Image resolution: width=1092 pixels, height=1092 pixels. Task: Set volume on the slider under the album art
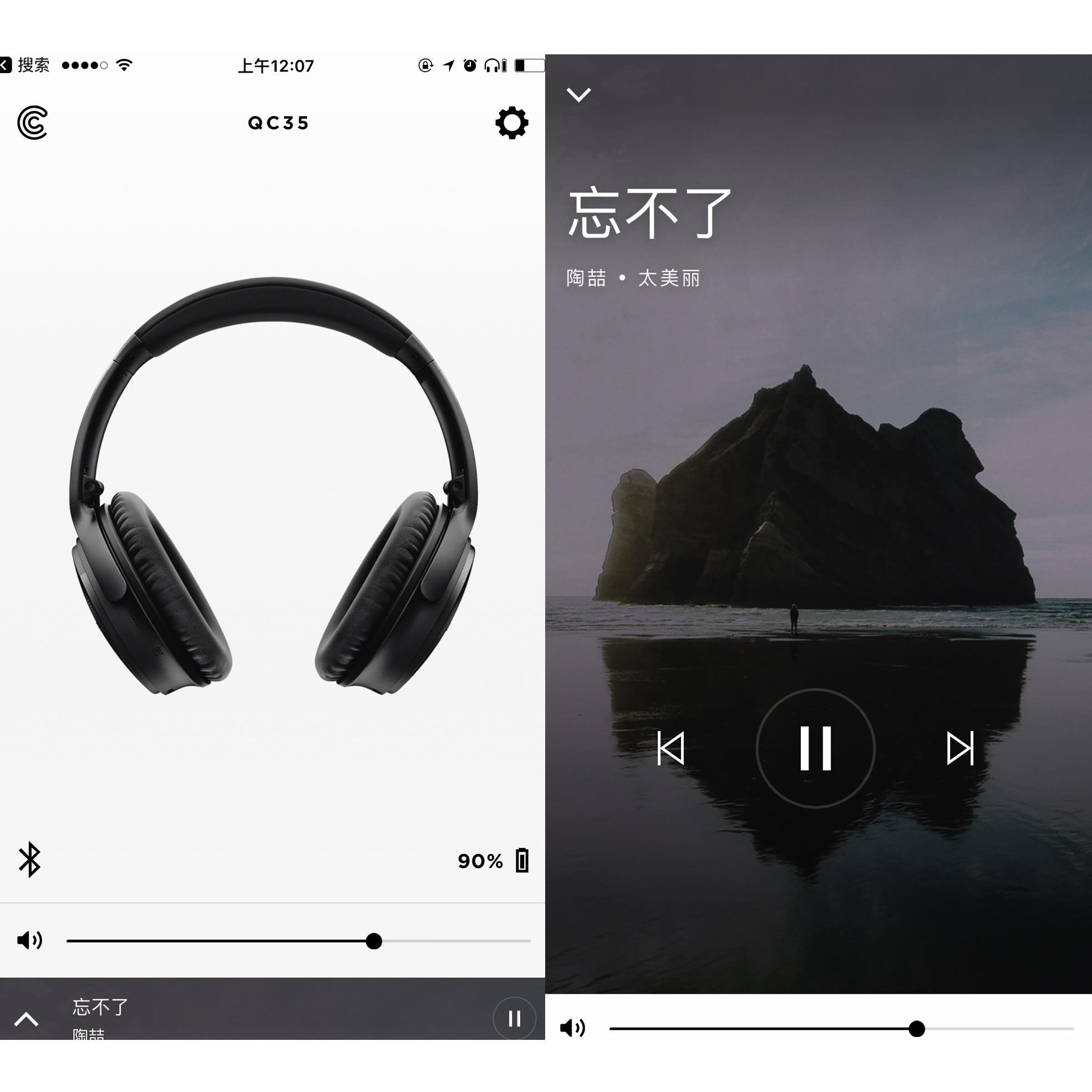pos(916,1029)
